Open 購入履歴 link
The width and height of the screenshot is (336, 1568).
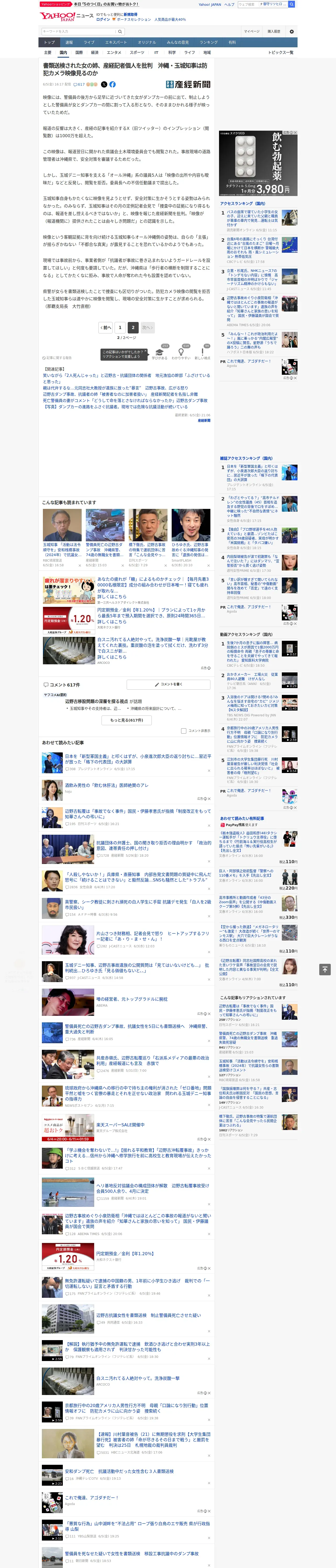[274, 32]
